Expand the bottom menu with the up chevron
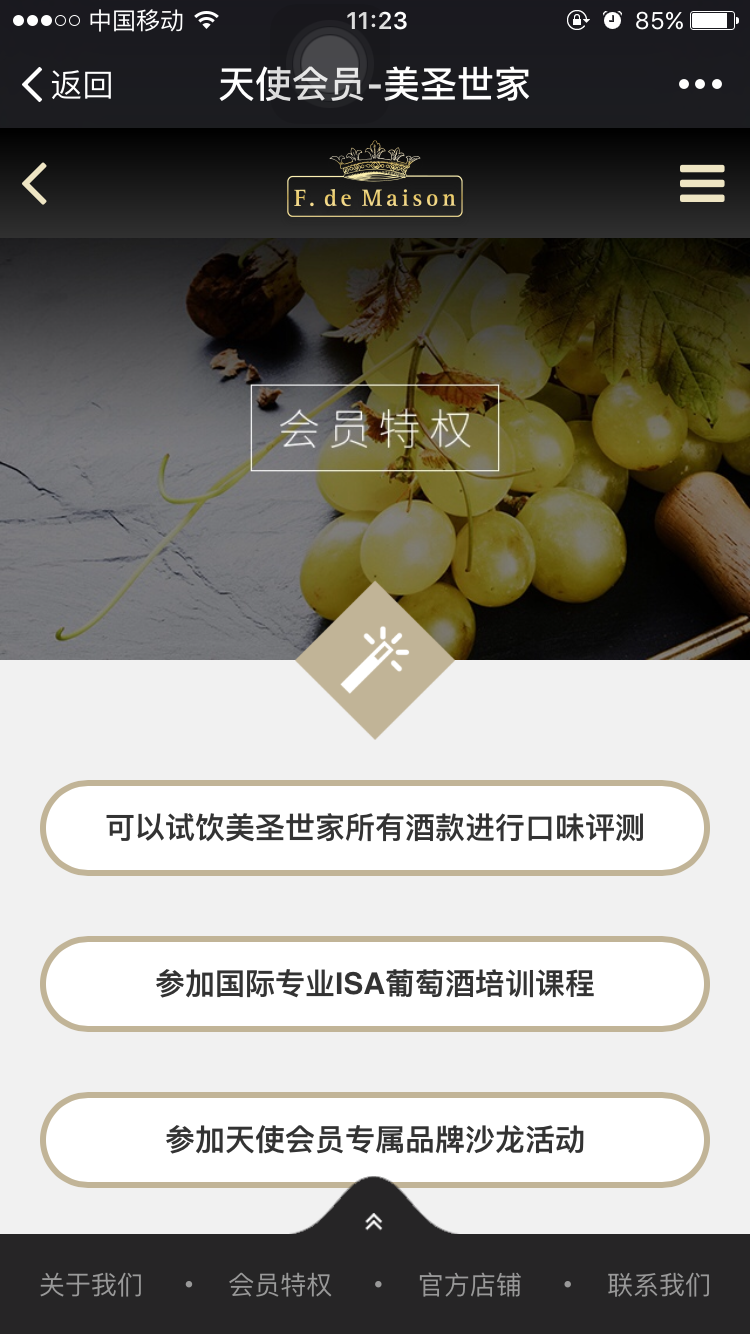Screen dimensions: 750x1334 coord(374,1221)
